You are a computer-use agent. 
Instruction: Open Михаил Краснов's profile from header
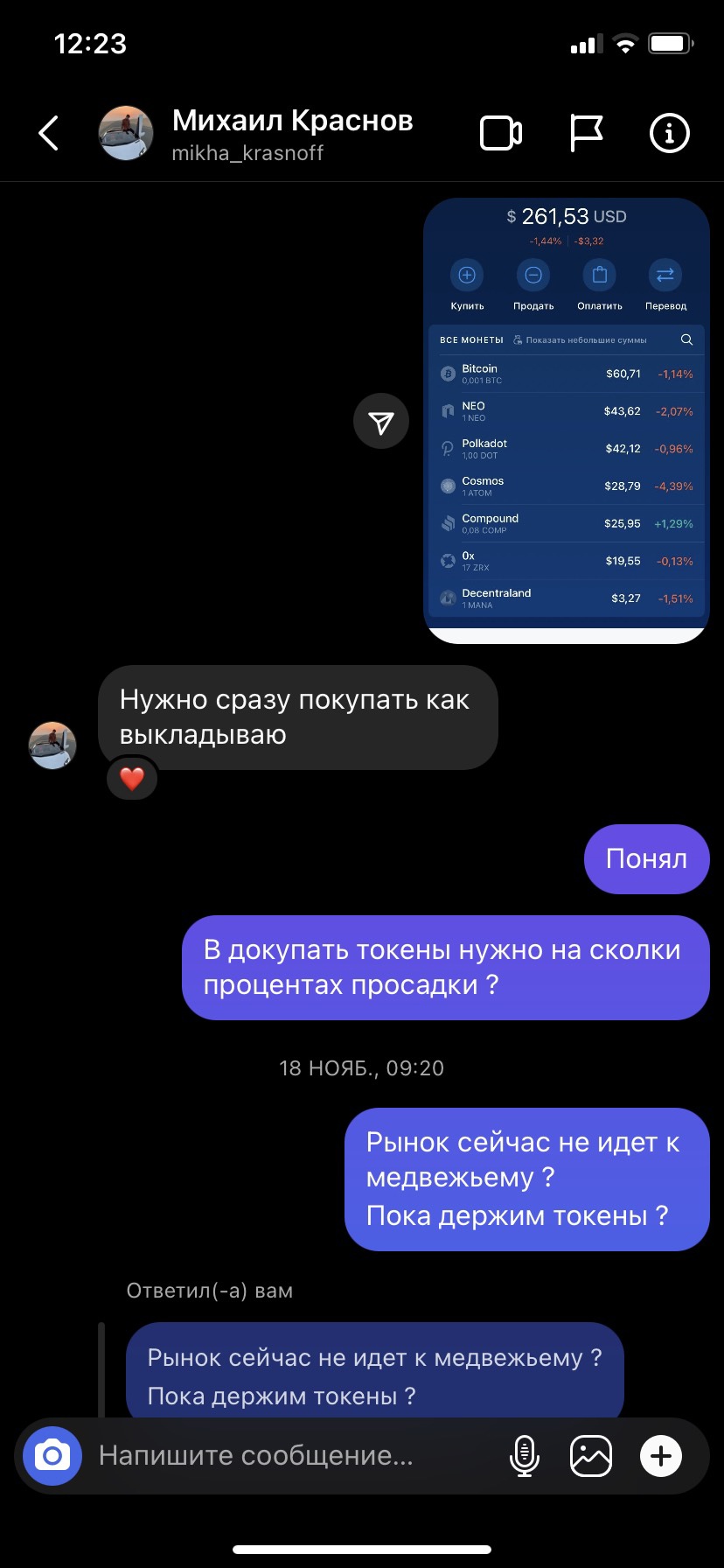291,133
